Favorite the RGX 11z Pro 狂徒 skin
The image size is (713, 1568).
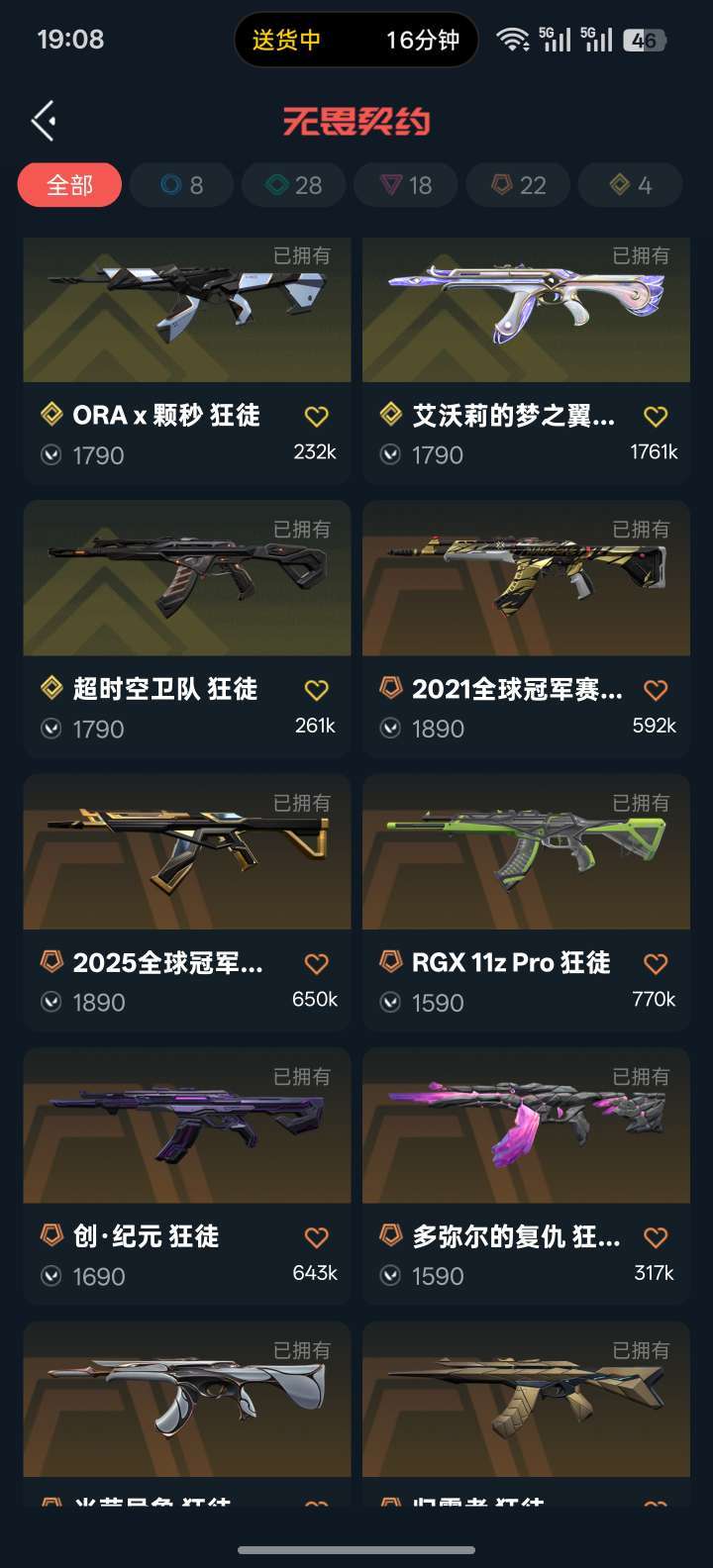tap(656, 963)
